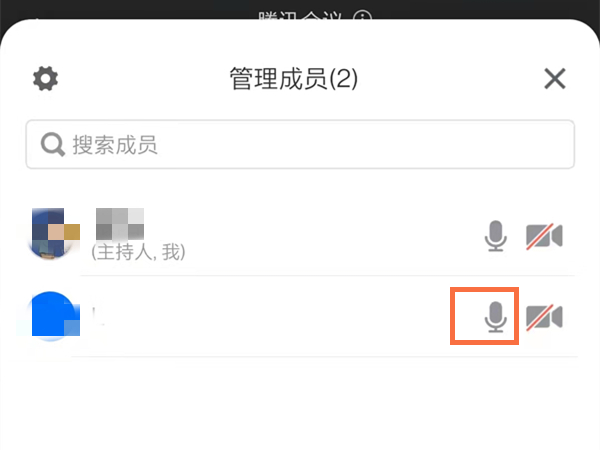Tap the 搜索成员 search field

[x=300, y=145]
